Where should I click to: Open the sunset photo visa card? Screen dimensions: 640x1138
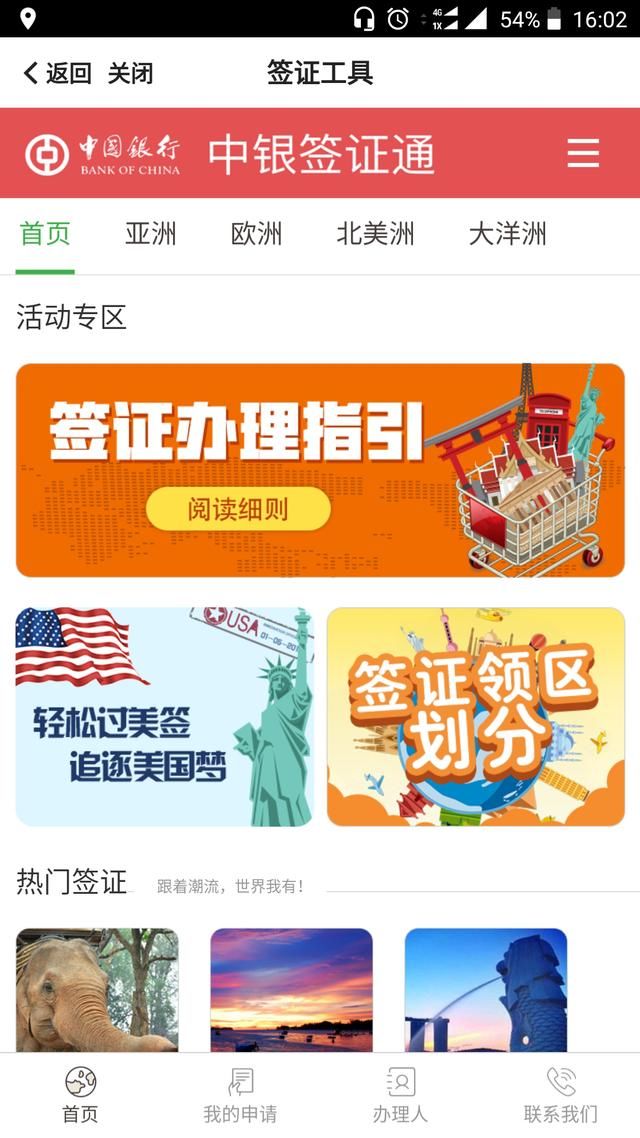point(291,990)
